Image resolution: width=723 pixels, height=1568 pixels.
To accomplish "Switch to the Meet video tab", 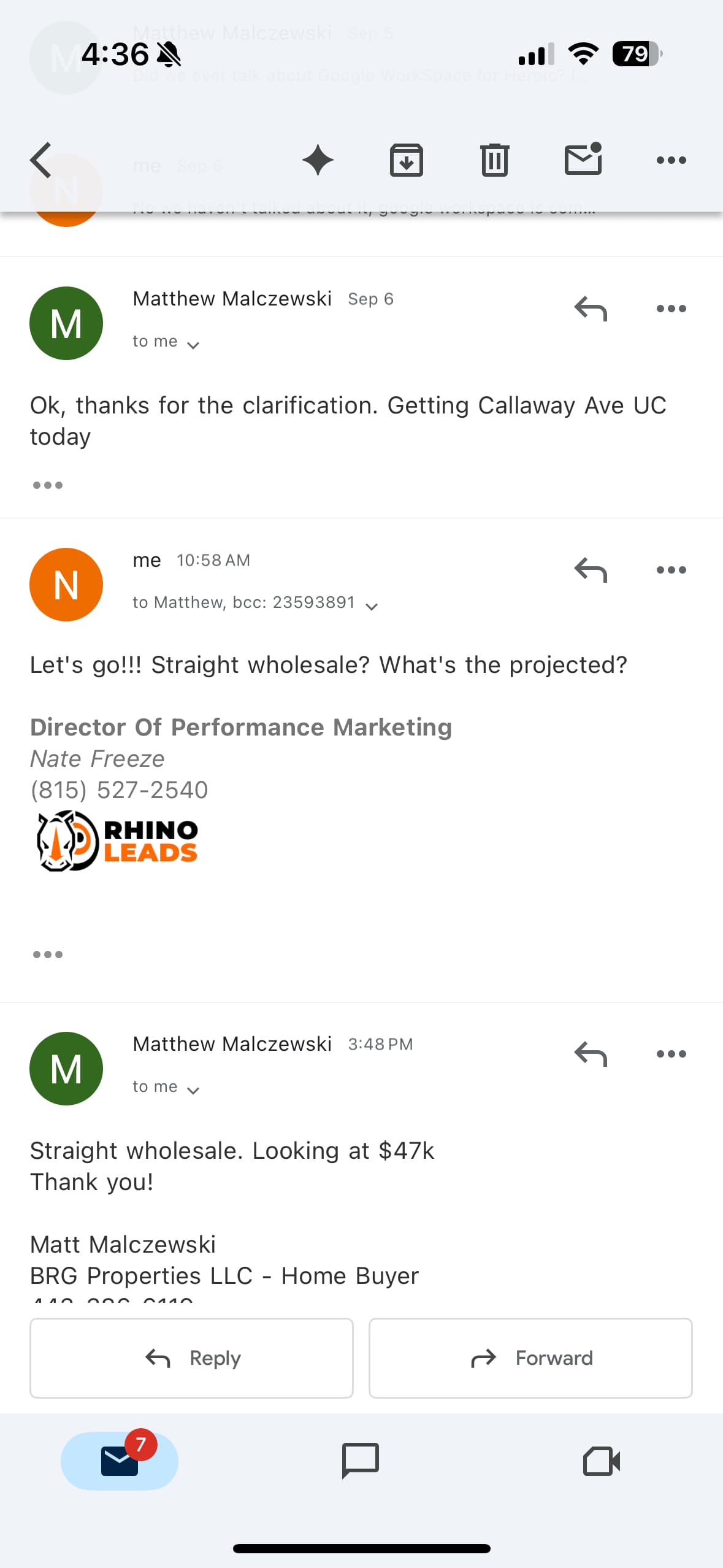I will click(602, 1461).
